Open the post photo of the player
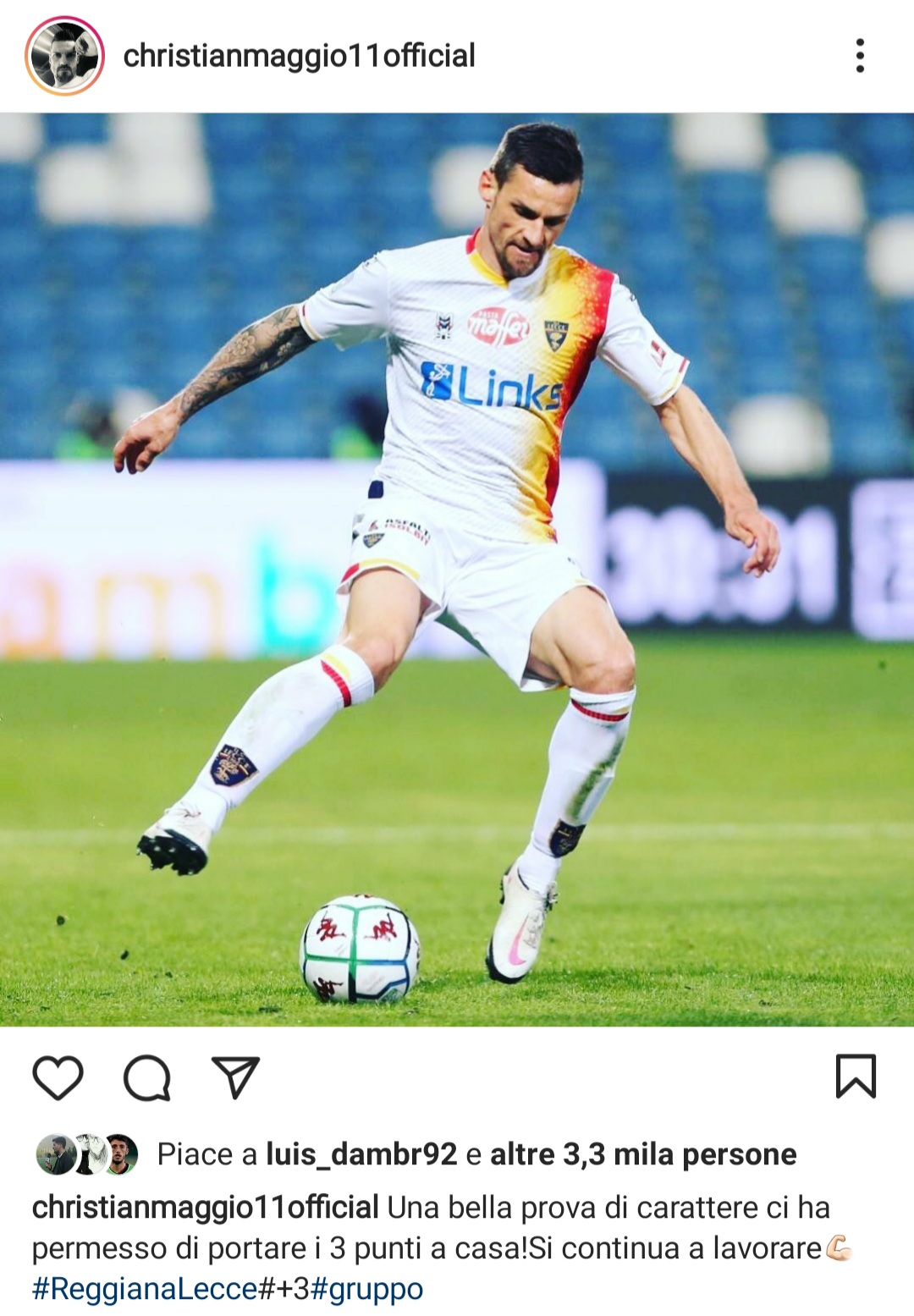 (x=457, y=569)
